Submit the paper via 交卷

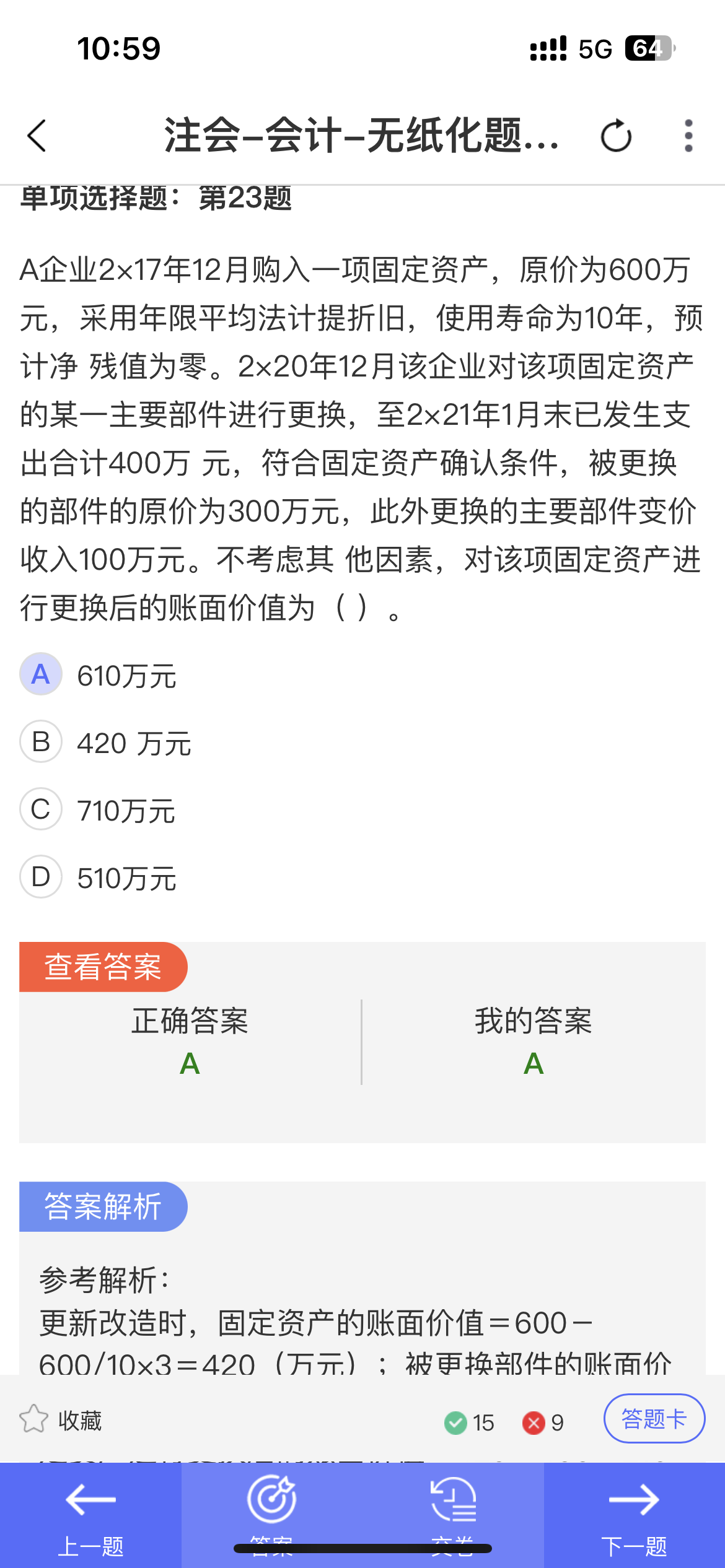[x=453, y=1515]
